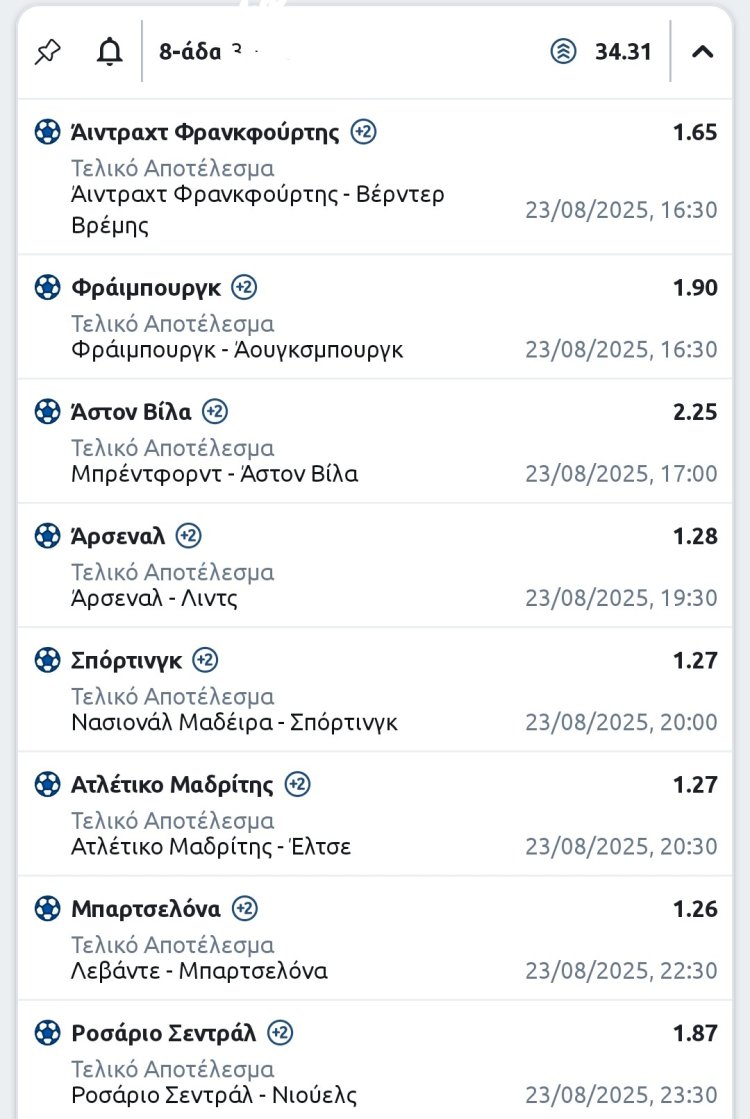This screenshot has height=1119, width=750.
Task: Tap the +2 badge beside Φράιμπουργκ
Action: tap(244, 288)
